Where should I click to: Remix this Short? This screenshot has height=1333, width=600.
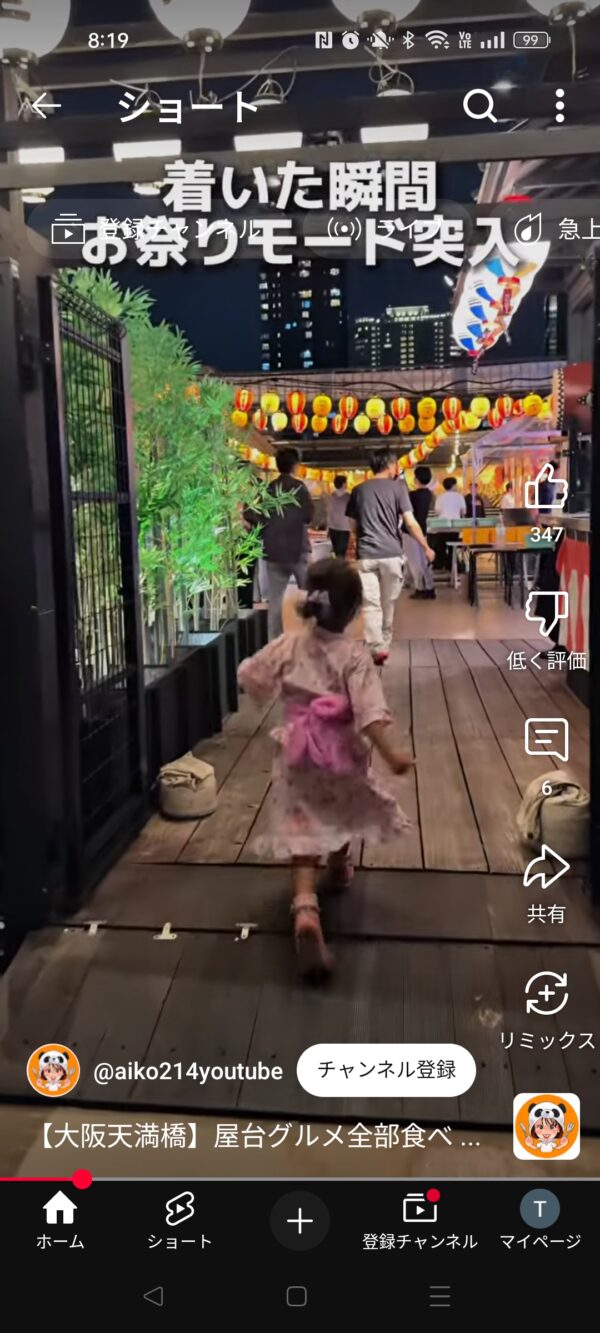click(x=546, y=995)
